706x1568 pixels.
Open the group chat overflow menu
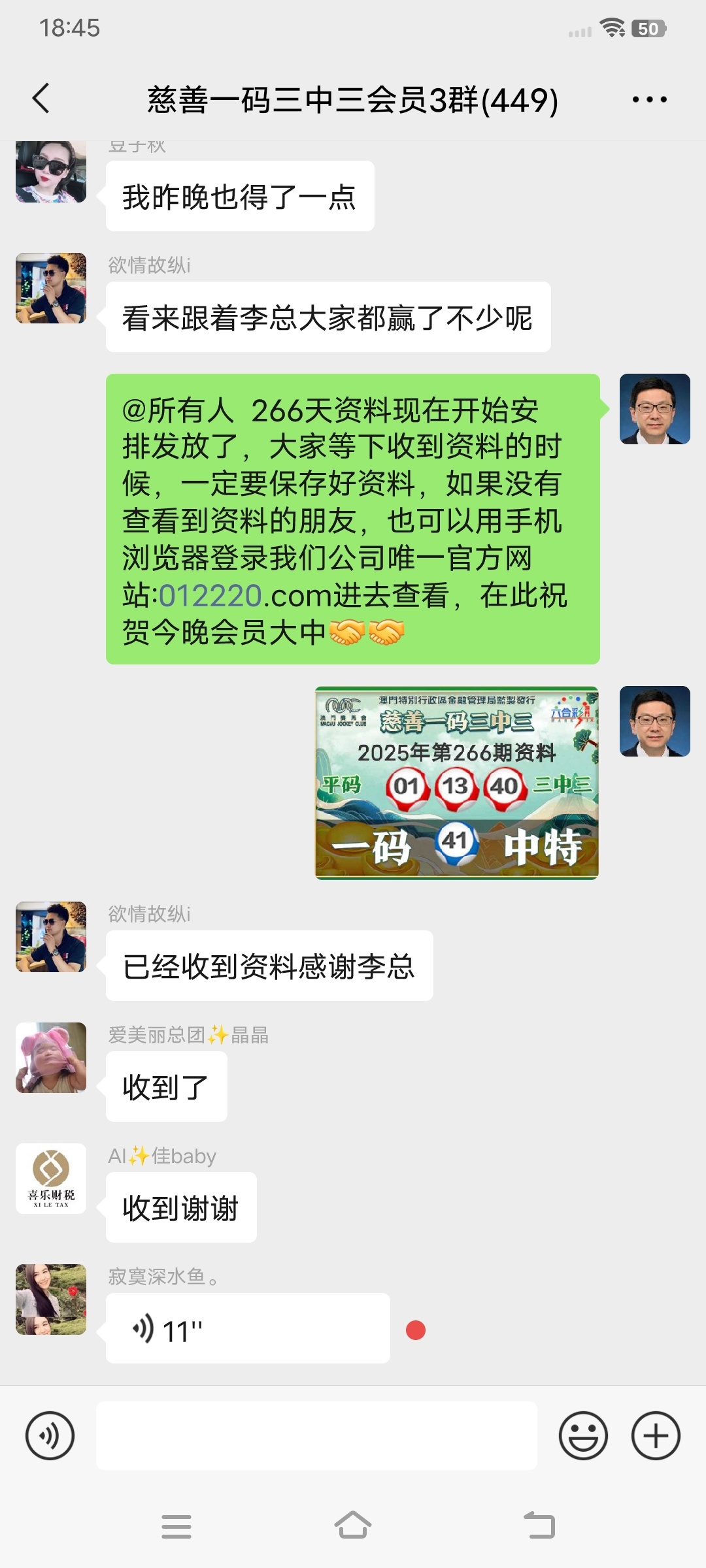coord(649,100)
